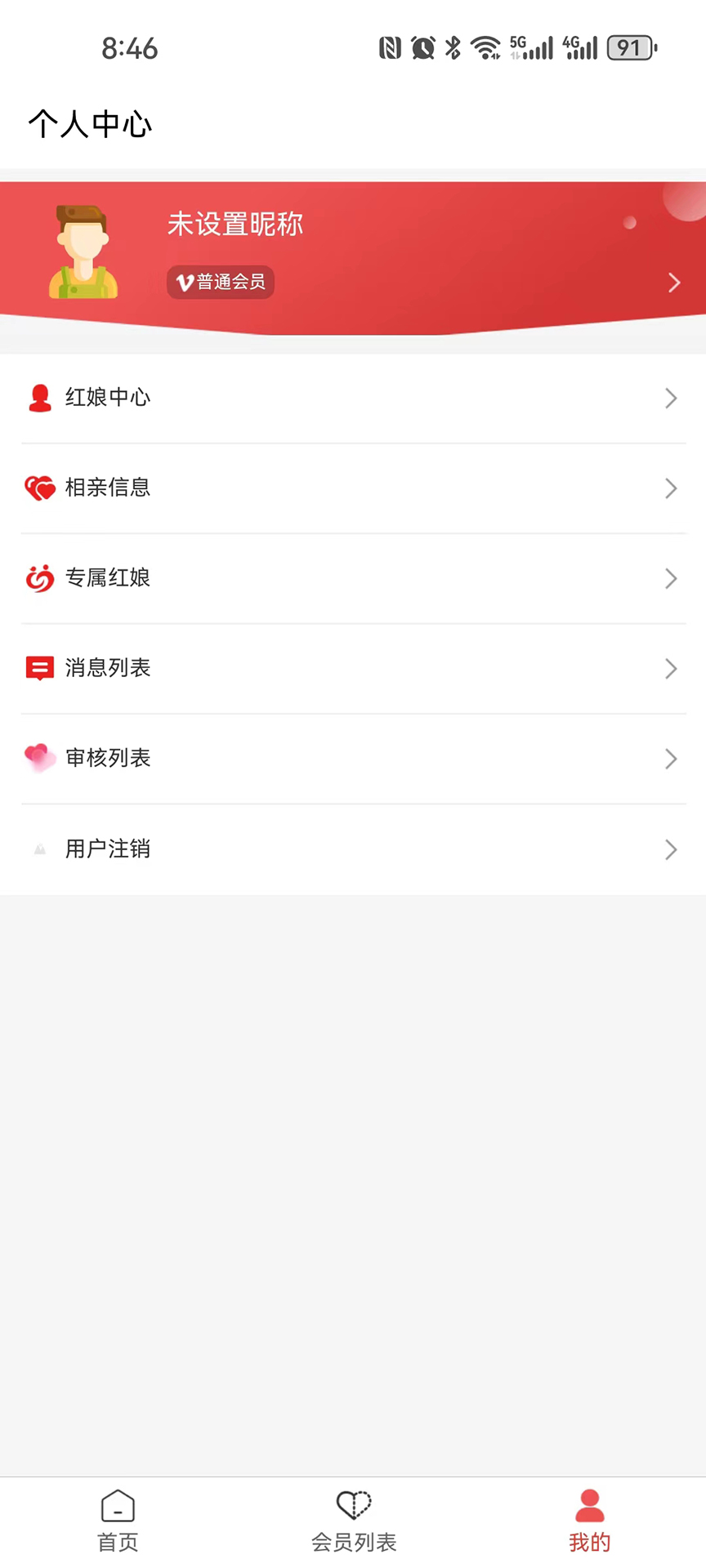Select the 专属红娘 matchmaker icon

[x=39, y=578]
